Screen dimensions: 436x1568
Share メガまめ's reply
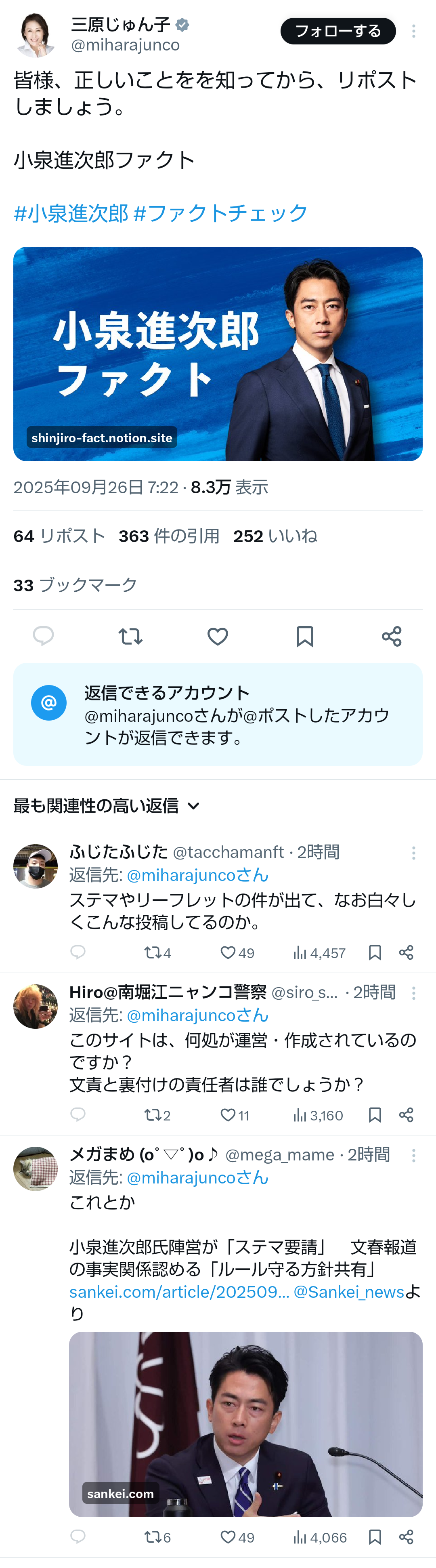point(406,1538)
